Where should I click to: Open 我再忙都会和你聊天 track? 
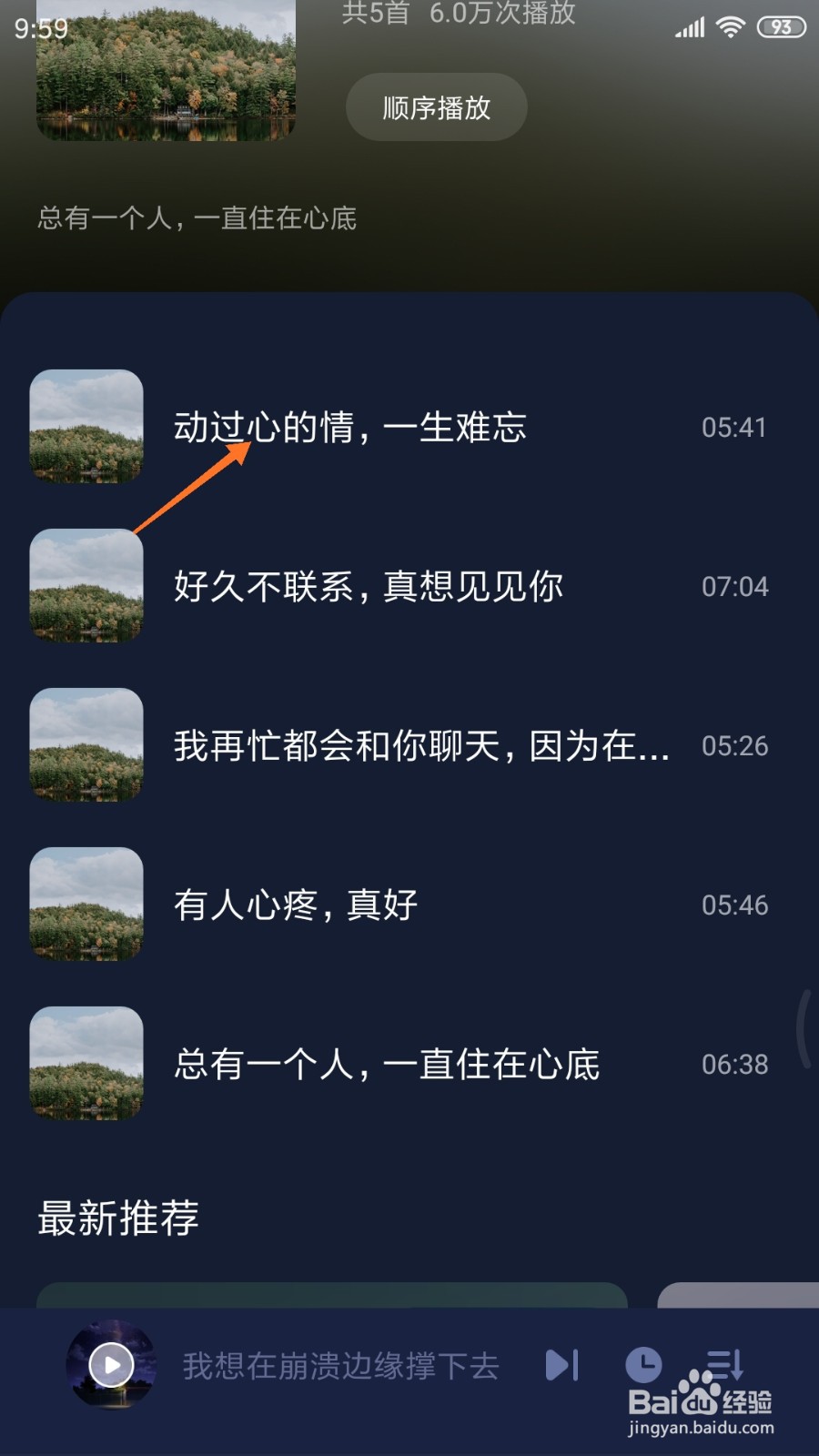pyautogui.click(x=421, y=746)
